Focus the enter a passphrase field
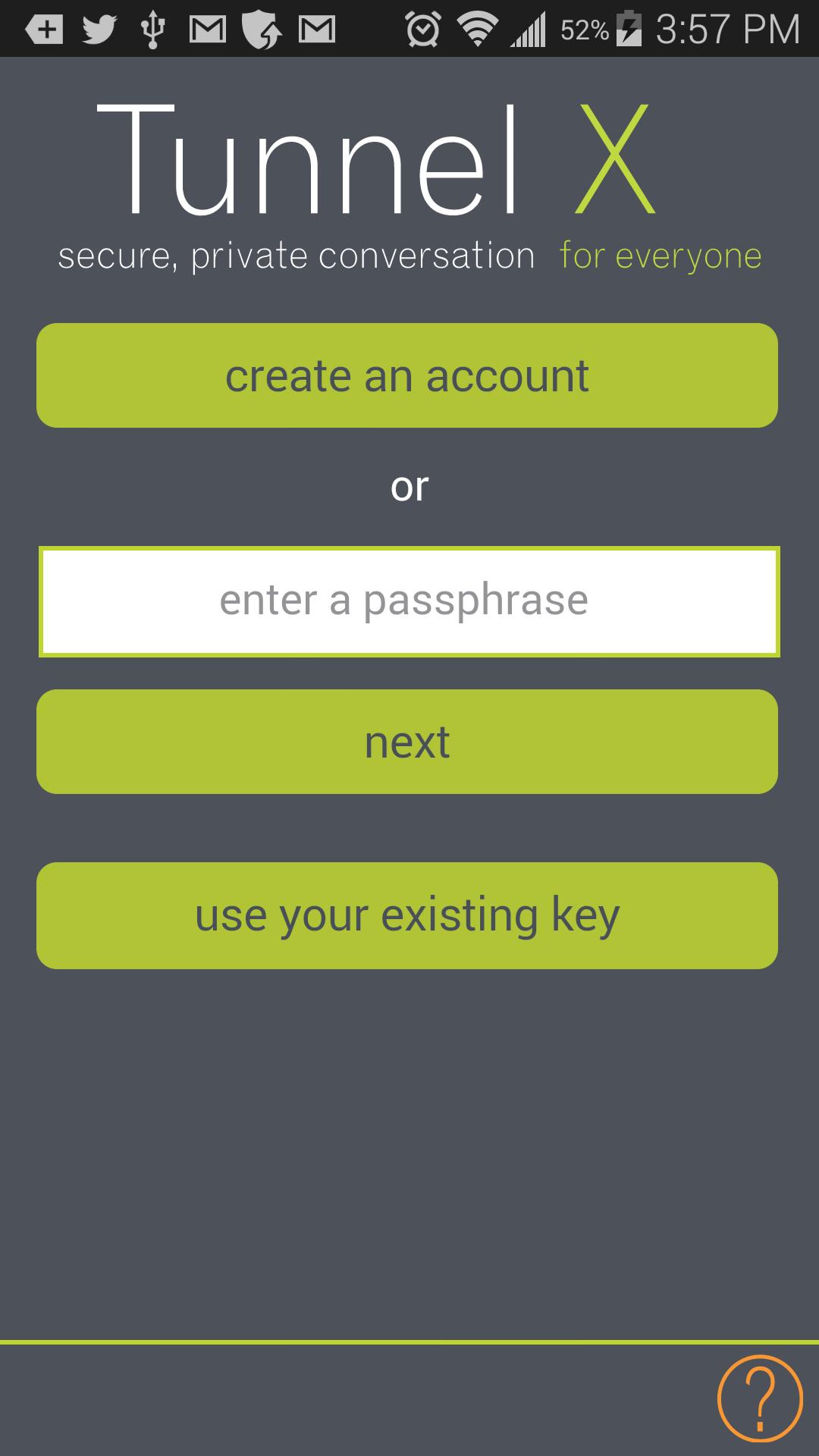 (x=409, y=601)
